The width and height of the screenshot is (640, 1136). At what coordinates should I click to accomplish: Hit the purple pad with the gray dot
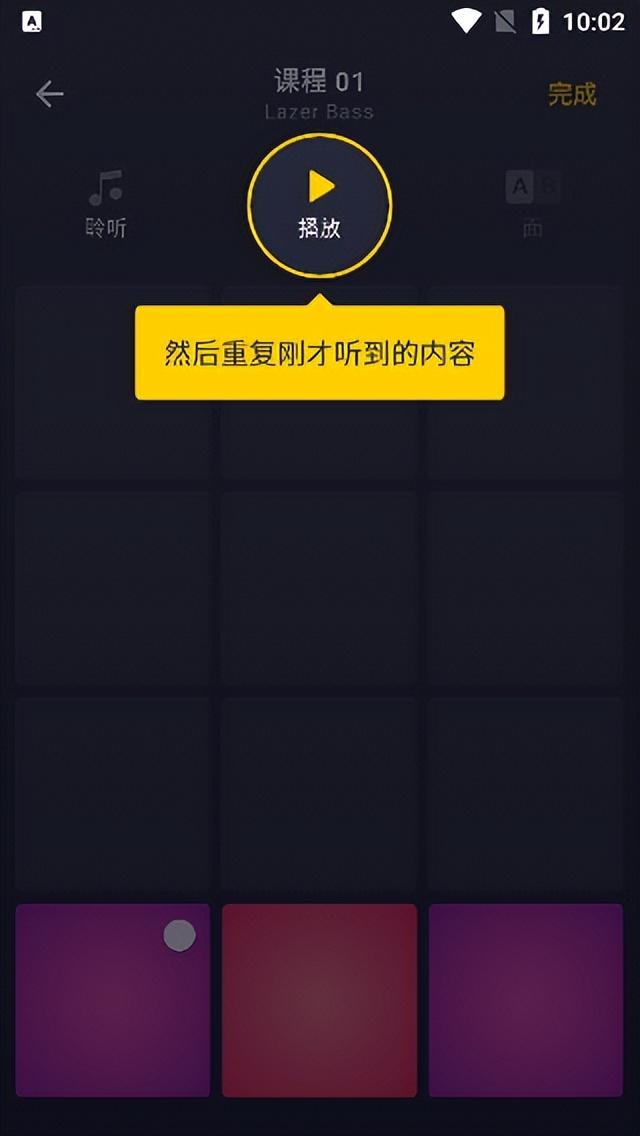(113, 1000)
